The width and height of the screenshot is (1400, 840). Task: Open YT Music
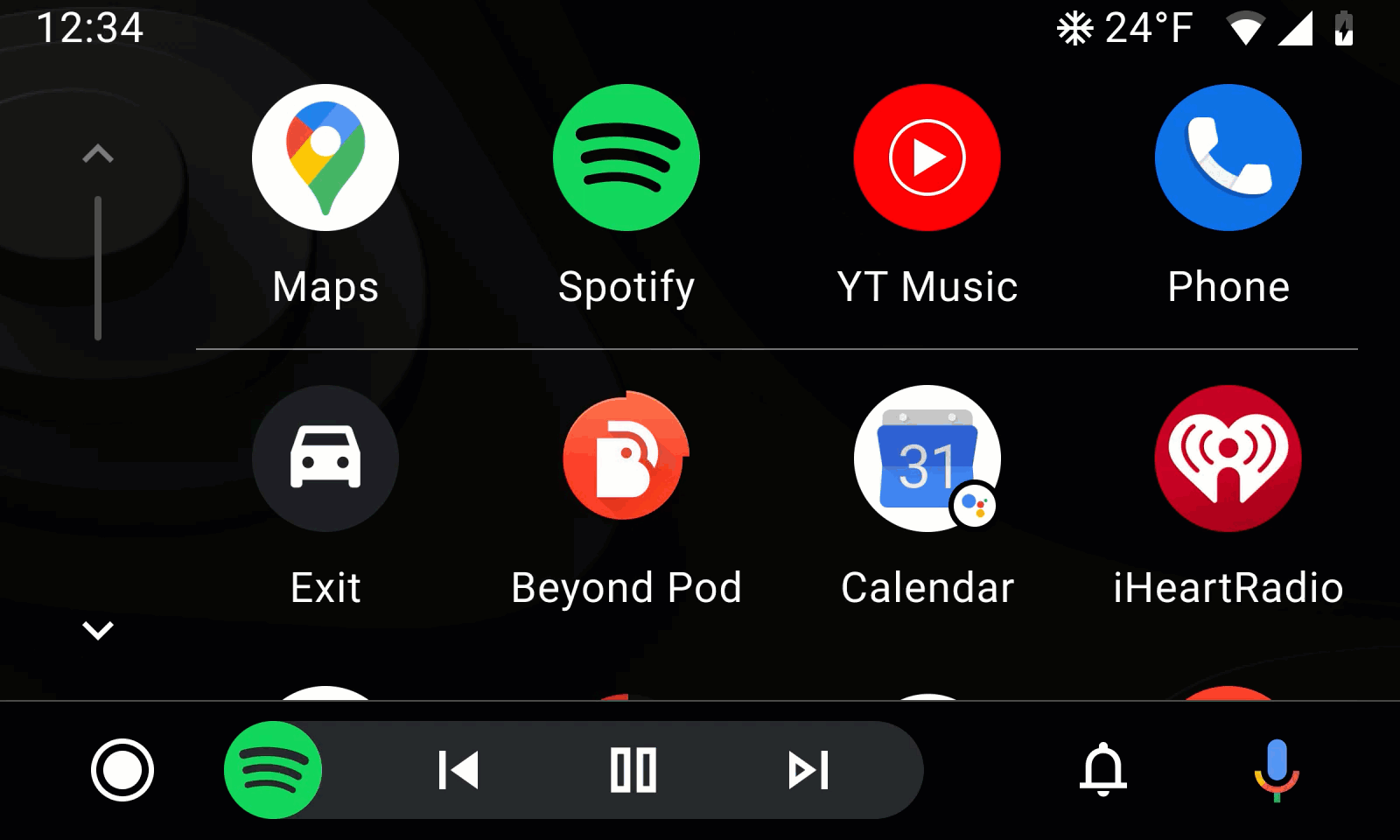(927, 157)
